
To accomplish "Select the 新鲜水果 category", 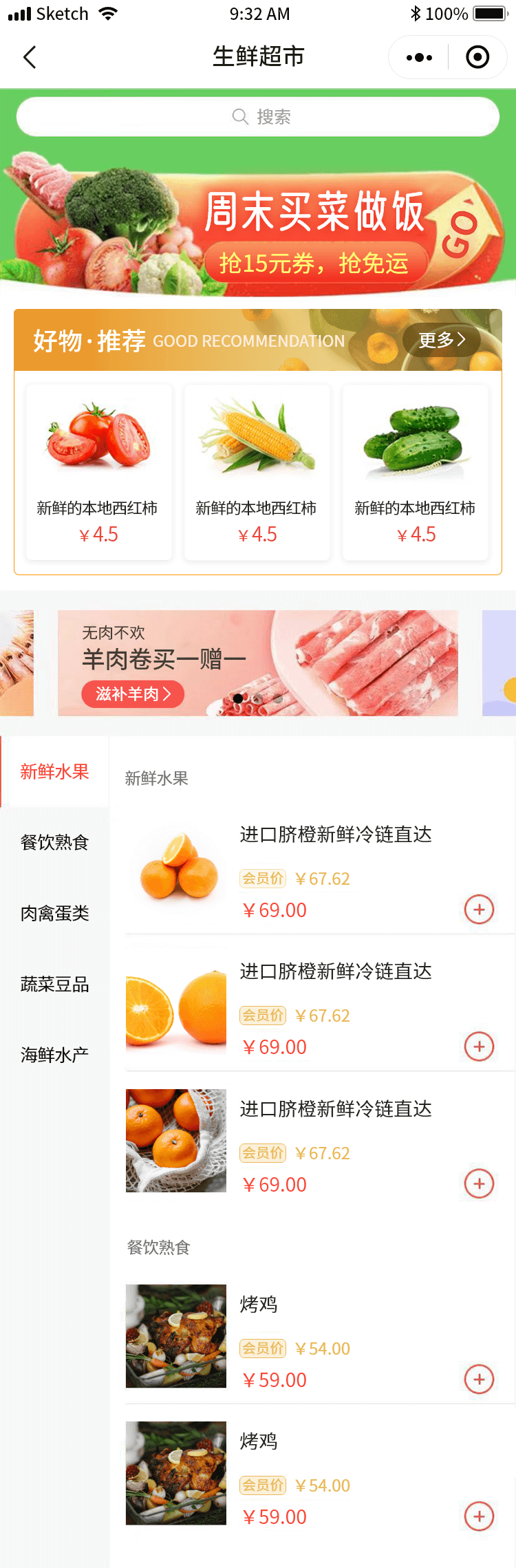I will click(54, 772).
